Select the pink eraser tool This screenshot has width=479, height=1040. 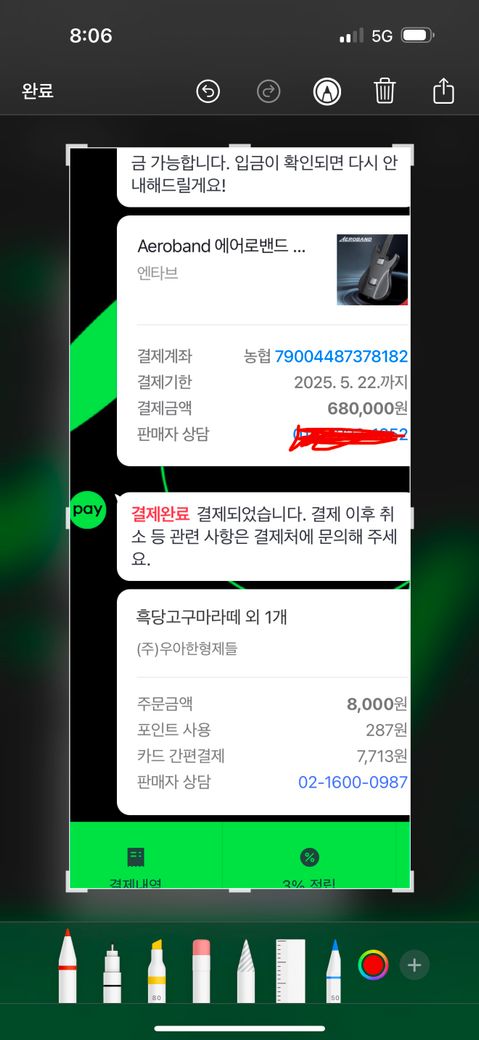click(201, 971)
